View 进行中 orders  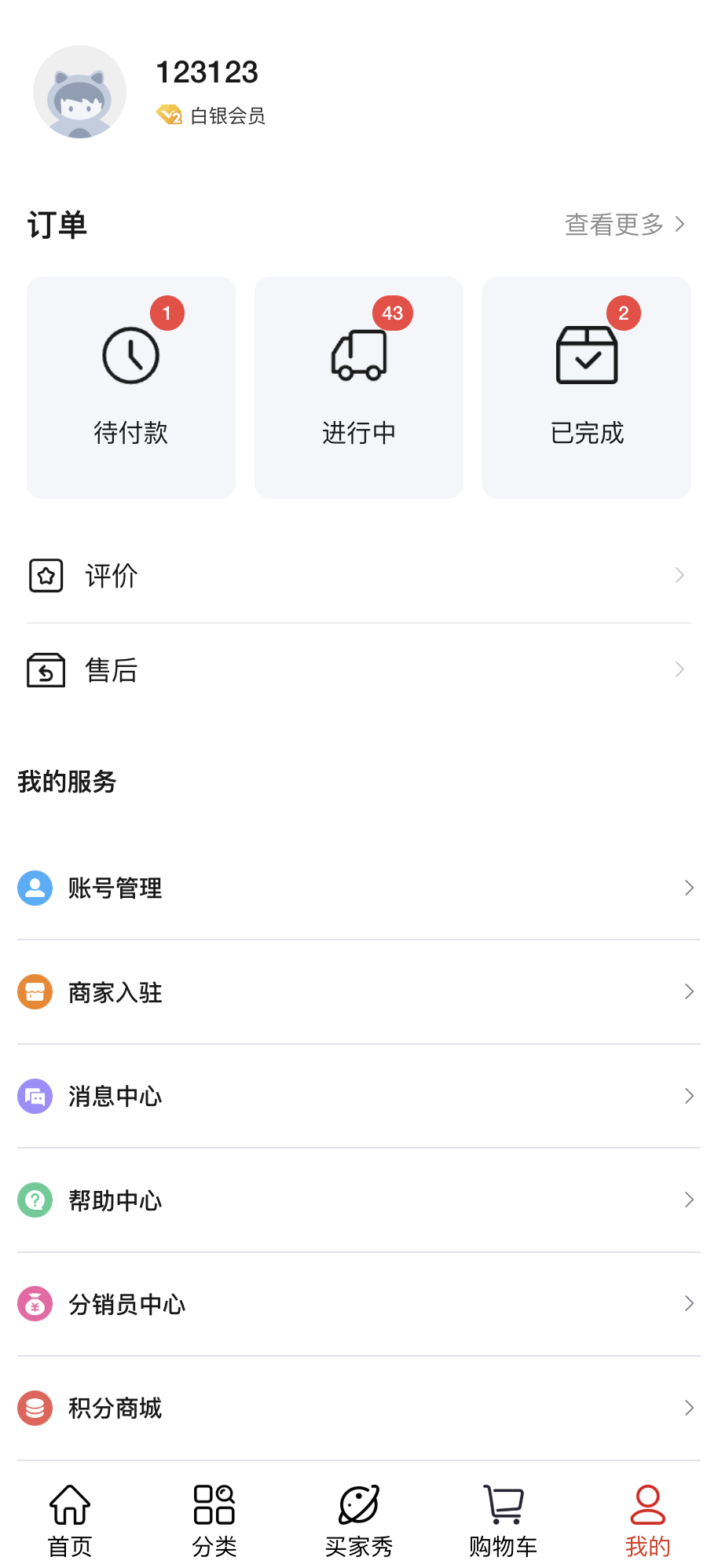(359, 387)
